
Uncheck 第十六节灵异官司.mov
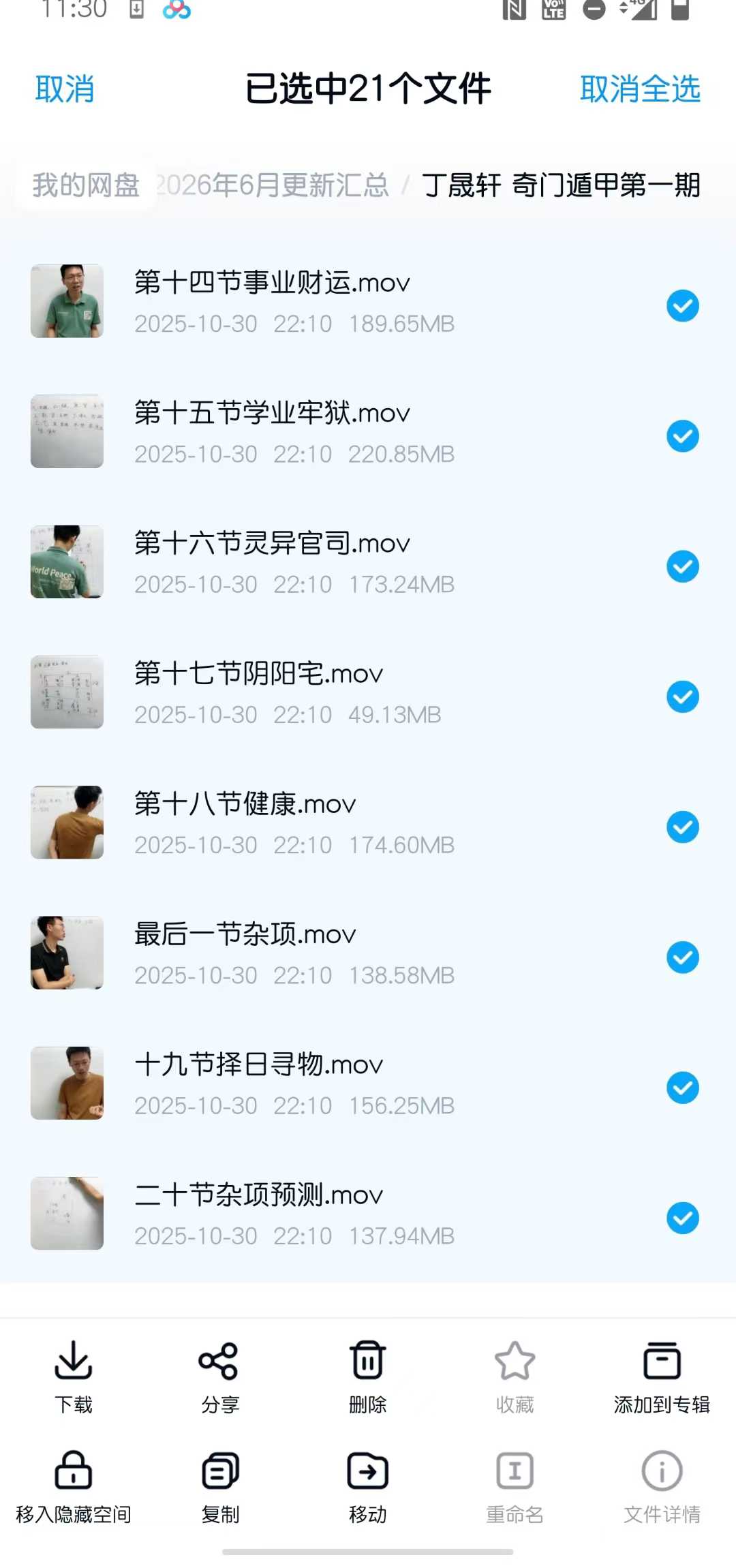pos(682,566)
